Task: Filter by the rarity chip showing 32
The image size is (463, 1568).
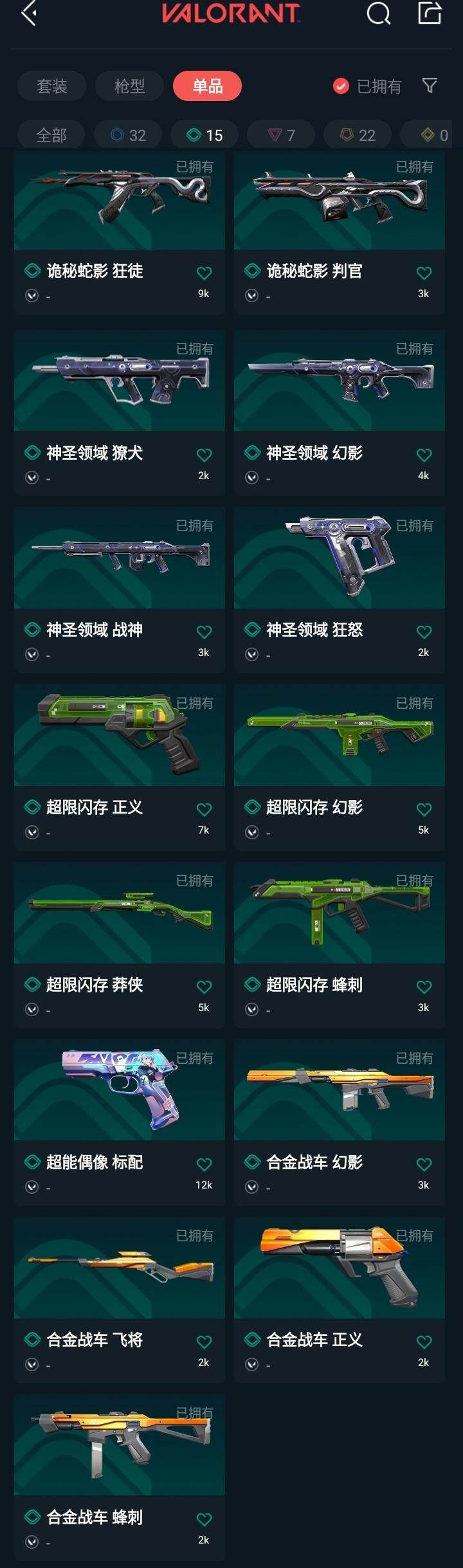Action: tap(128, 135)
